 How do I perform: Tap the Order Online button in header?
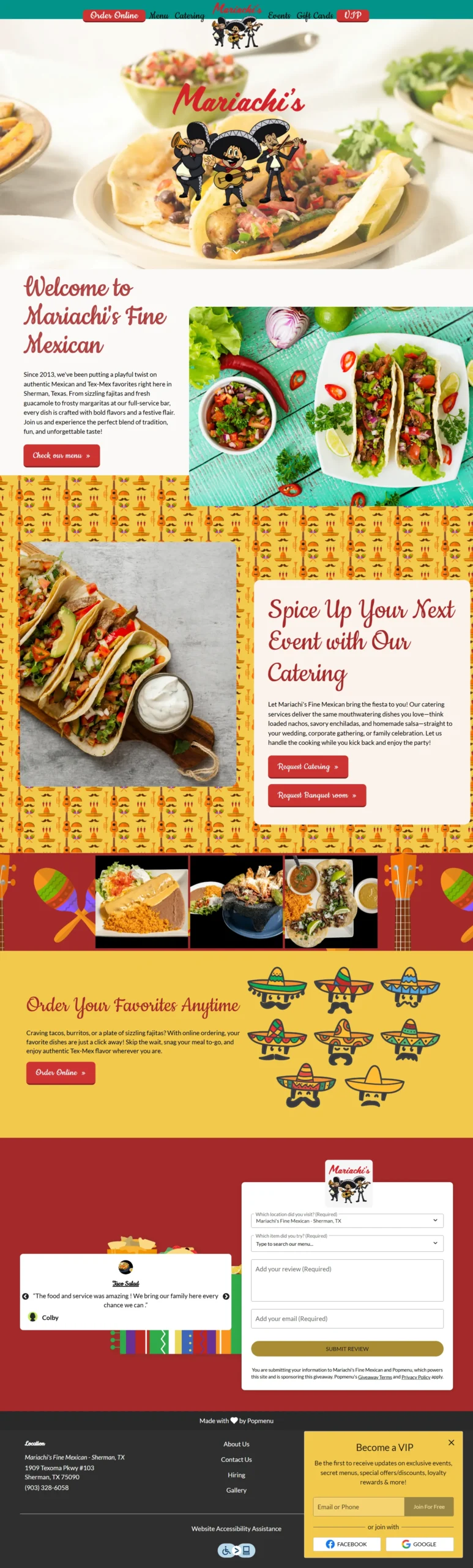[114, 15]
